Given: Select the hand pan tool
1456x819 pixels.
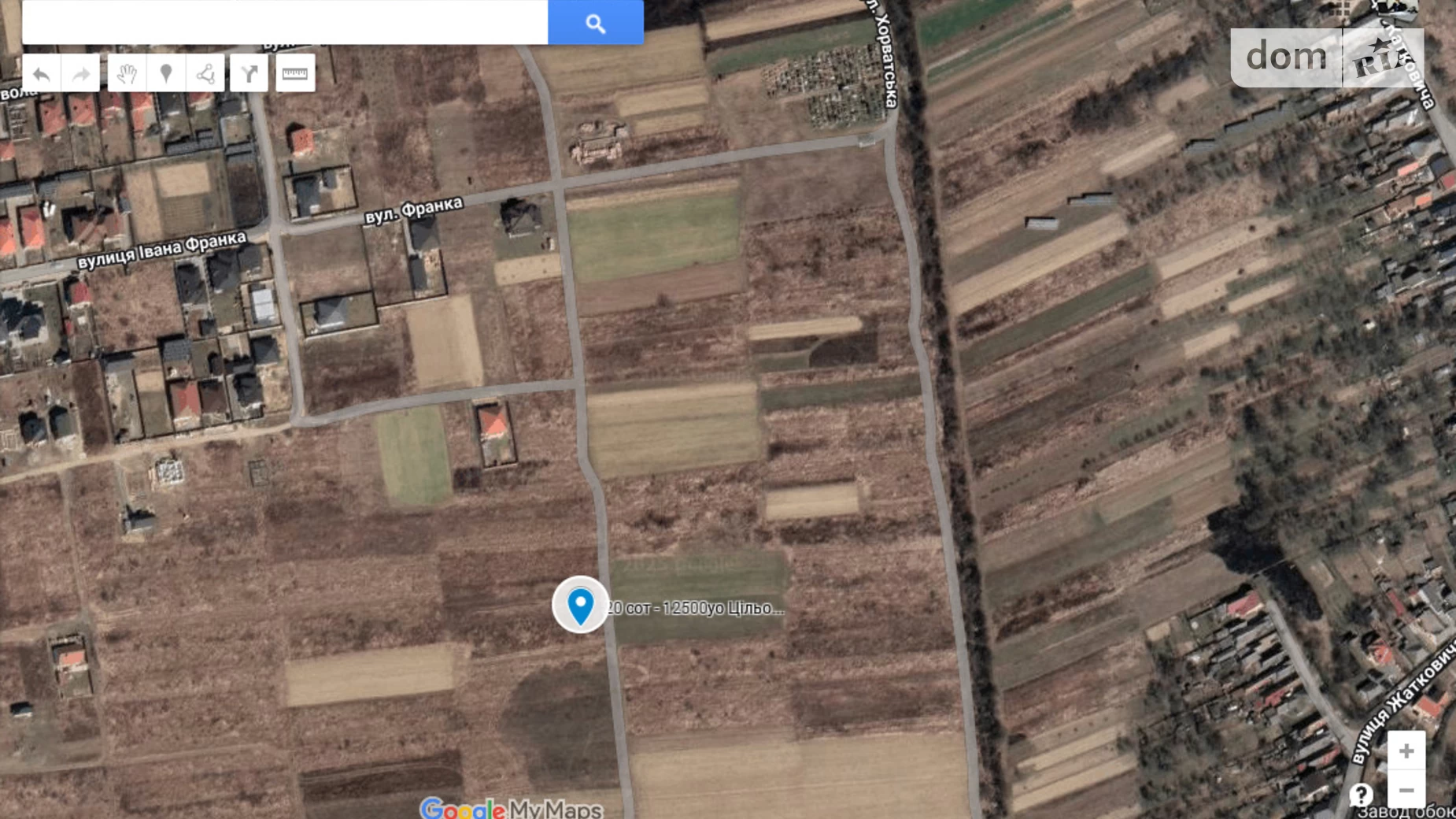Looking at the screenshot, I should (x=127, y=74).
